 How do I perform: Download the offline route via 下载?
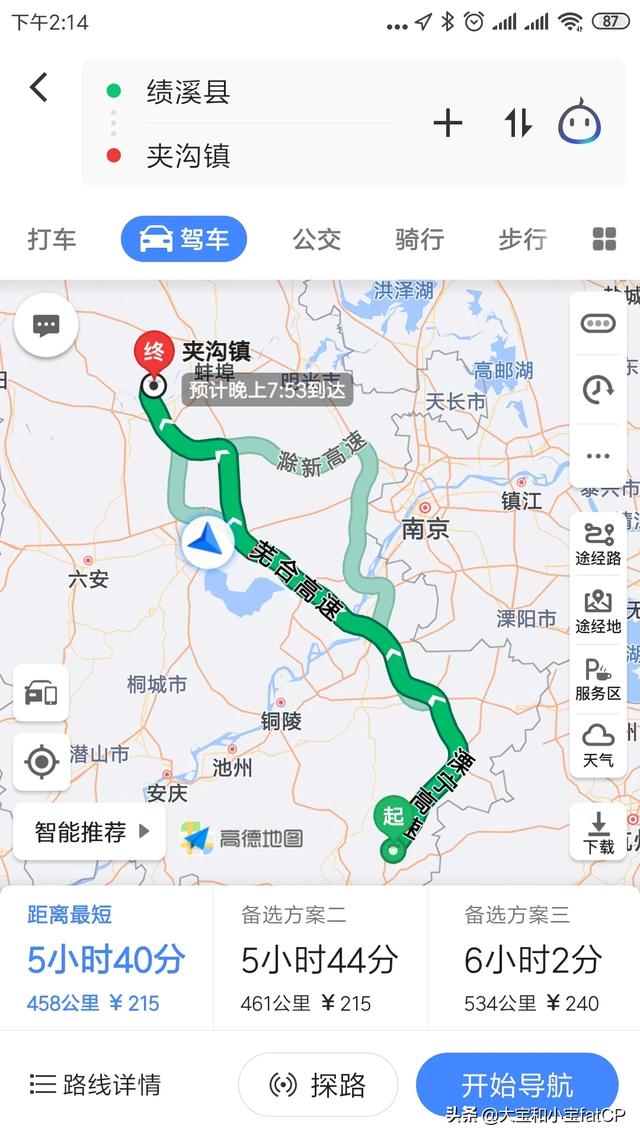[x=598, y=832]
